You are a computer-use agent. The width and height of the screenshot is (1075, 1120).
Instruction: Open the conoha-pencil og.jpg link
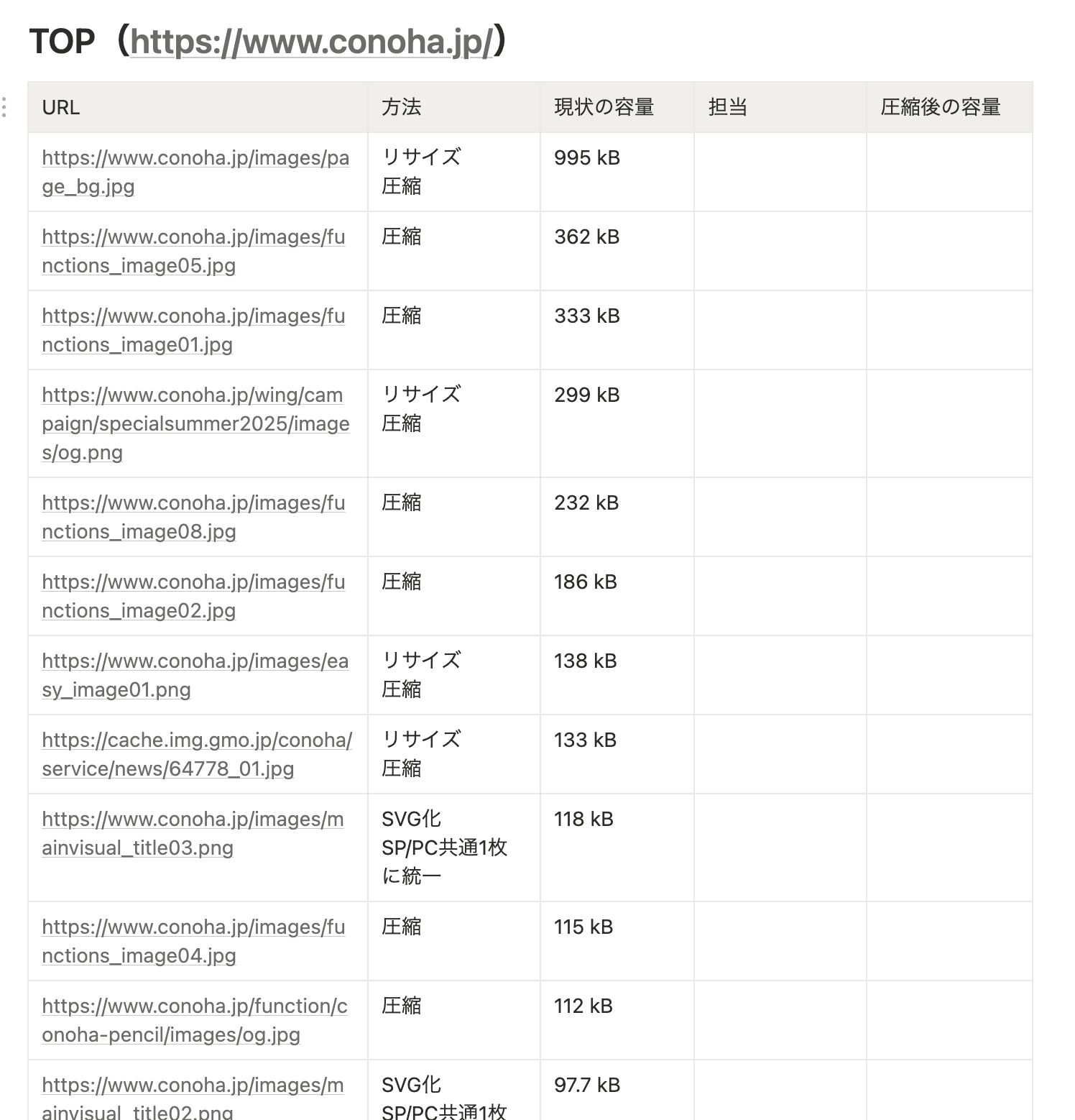pyautogui.click(x=194, y=1006)
